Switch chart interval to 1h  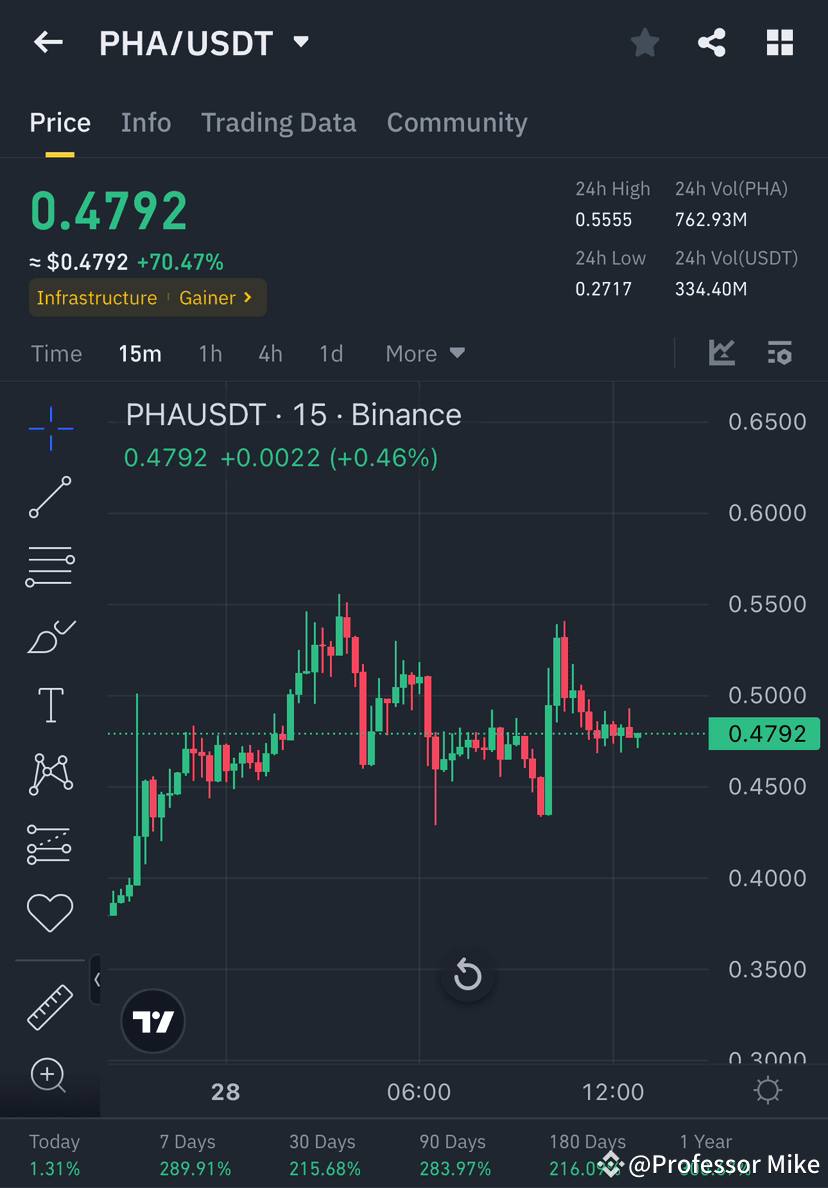209,353
